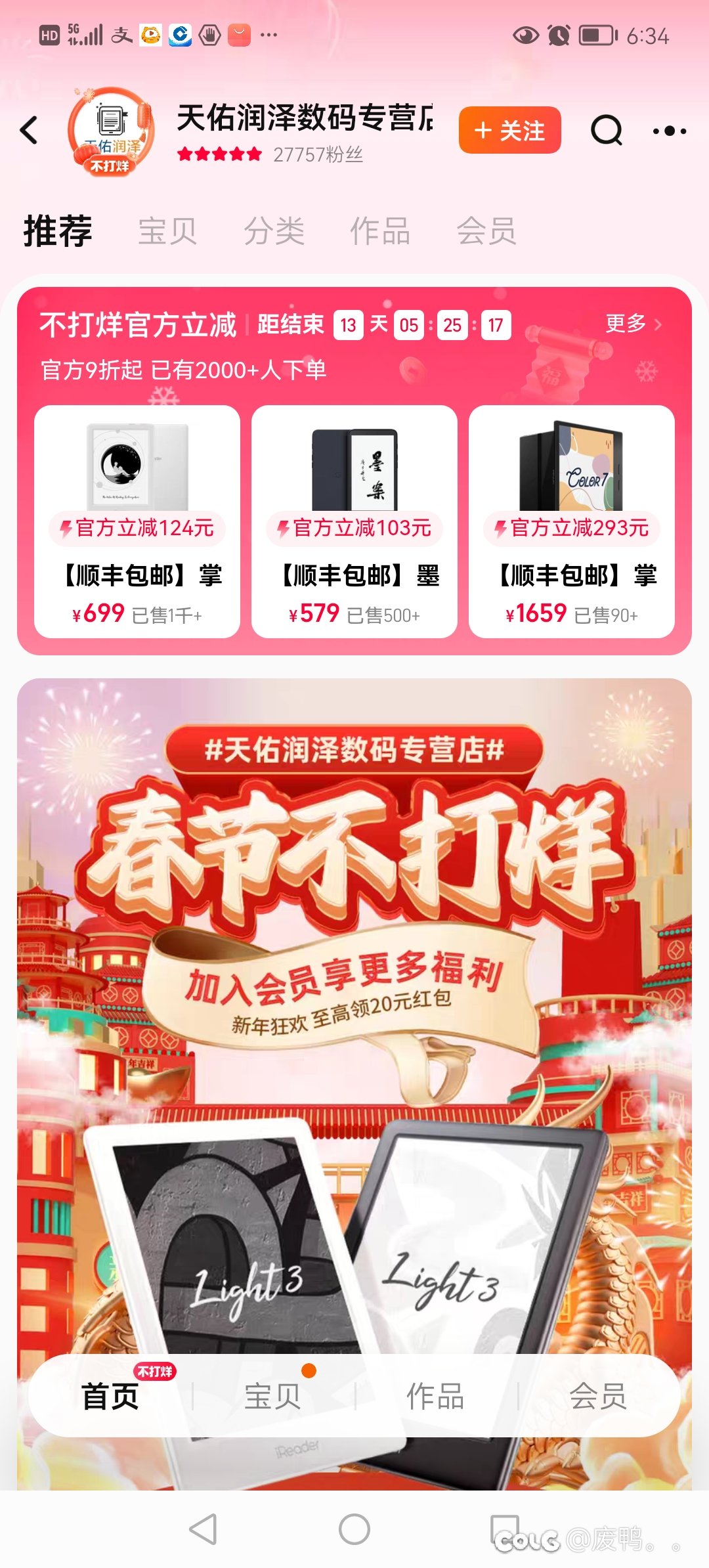Viewport: 709px width, 1568px height.
Task: Switch to the top 作品 tab
Action: coord(380,231)
